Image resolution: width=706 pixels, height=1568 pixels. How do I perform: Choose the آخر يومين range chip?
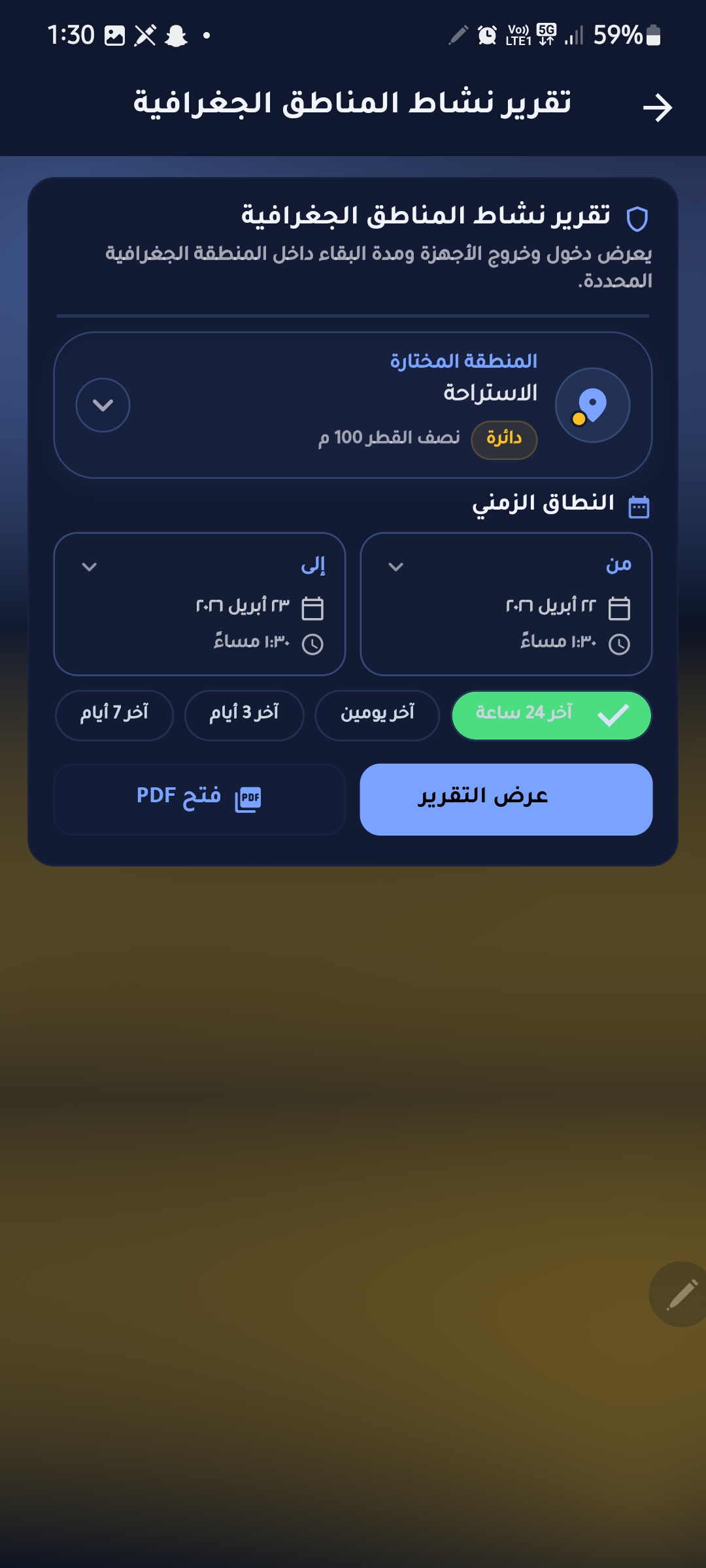coord(377,715)
